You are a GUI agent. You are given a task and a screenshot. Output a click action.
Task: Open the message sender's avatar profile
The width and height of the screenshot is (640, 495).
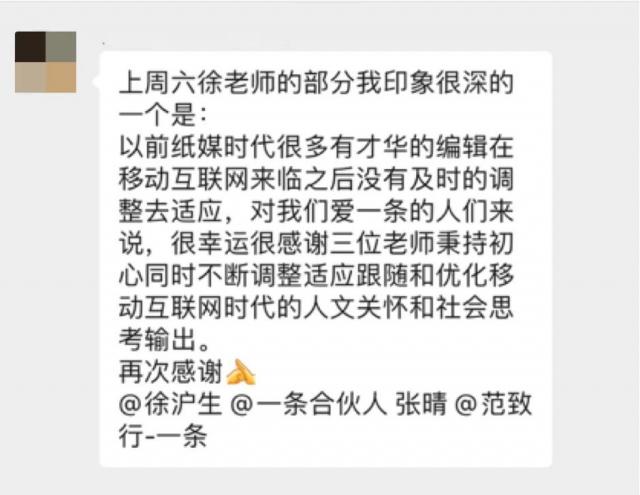tap(45, 62)
